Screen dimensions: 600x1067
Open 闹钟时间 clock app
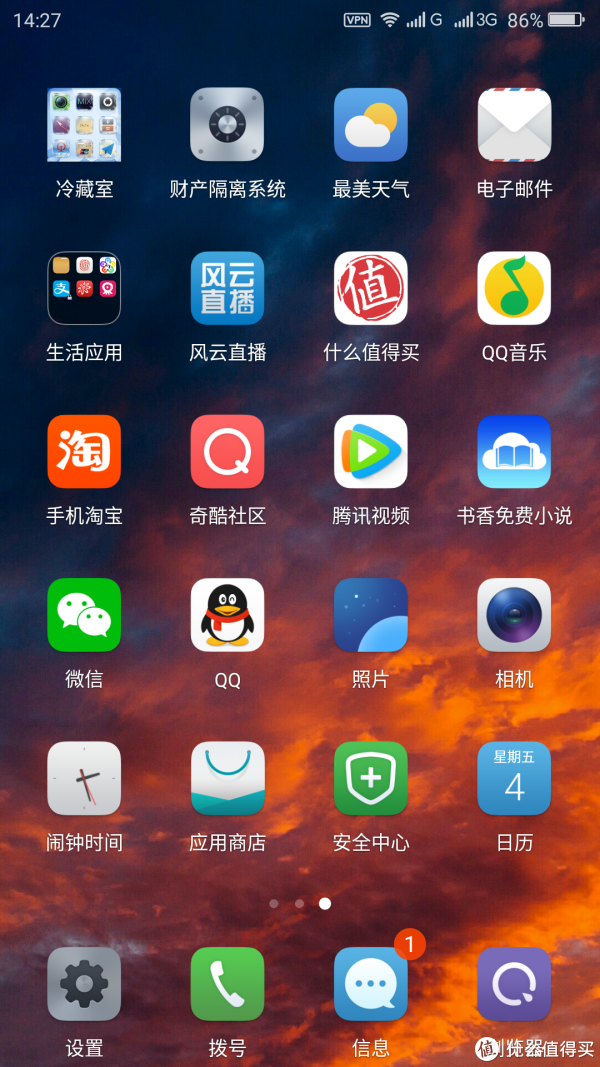pos(84,778)
